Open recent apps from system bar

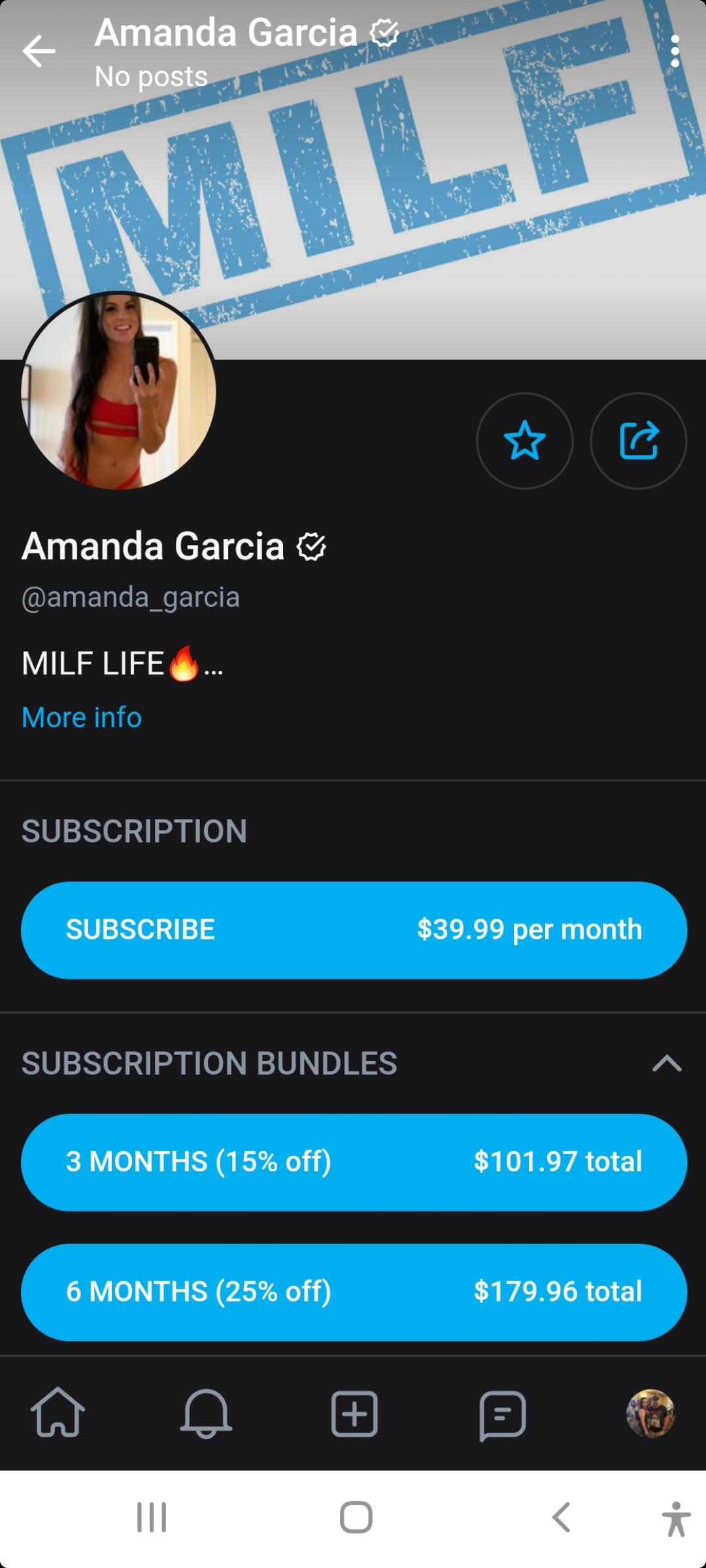tap(152, 1517)
